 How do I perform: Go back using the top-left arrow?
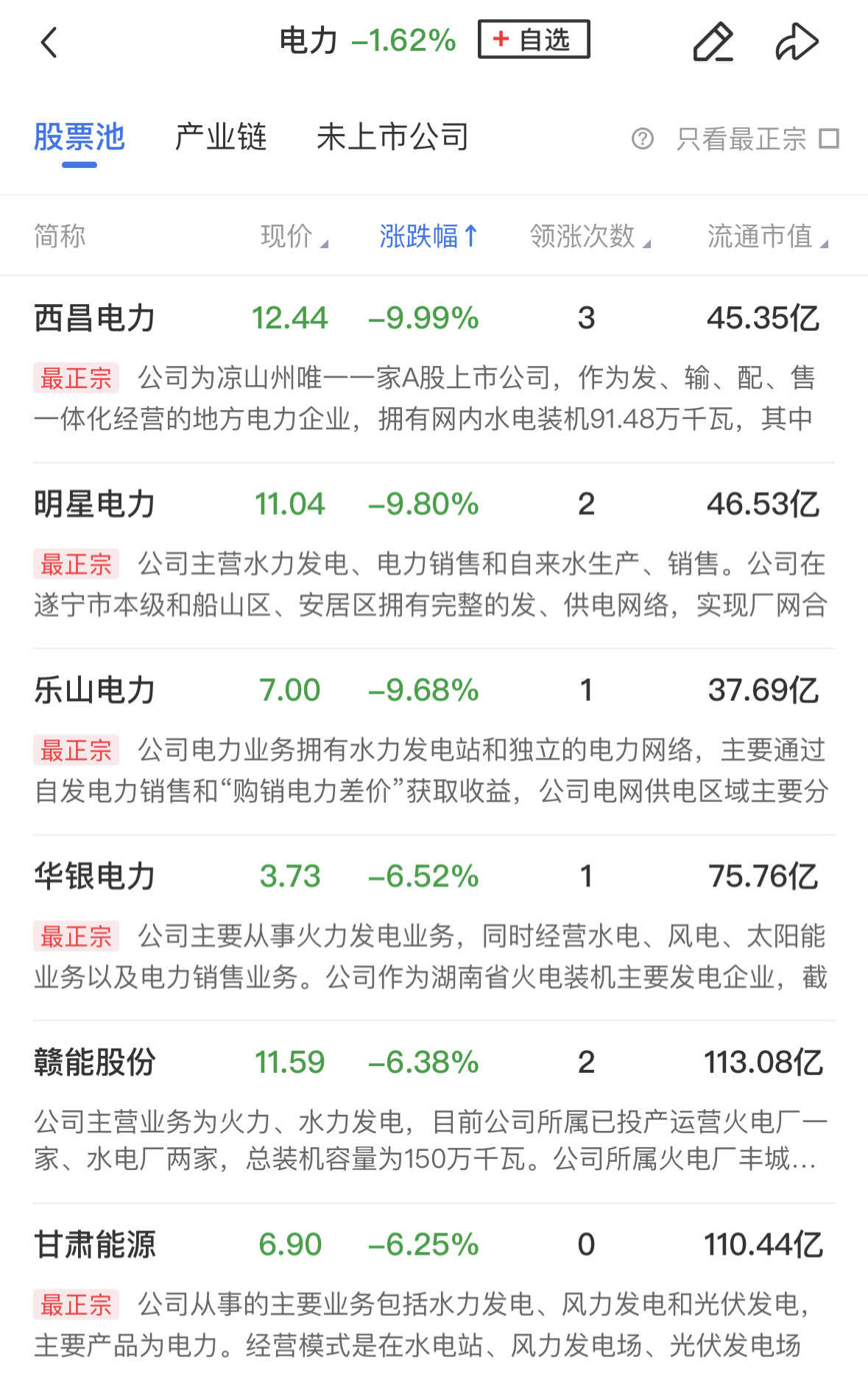tap(49, 42)
